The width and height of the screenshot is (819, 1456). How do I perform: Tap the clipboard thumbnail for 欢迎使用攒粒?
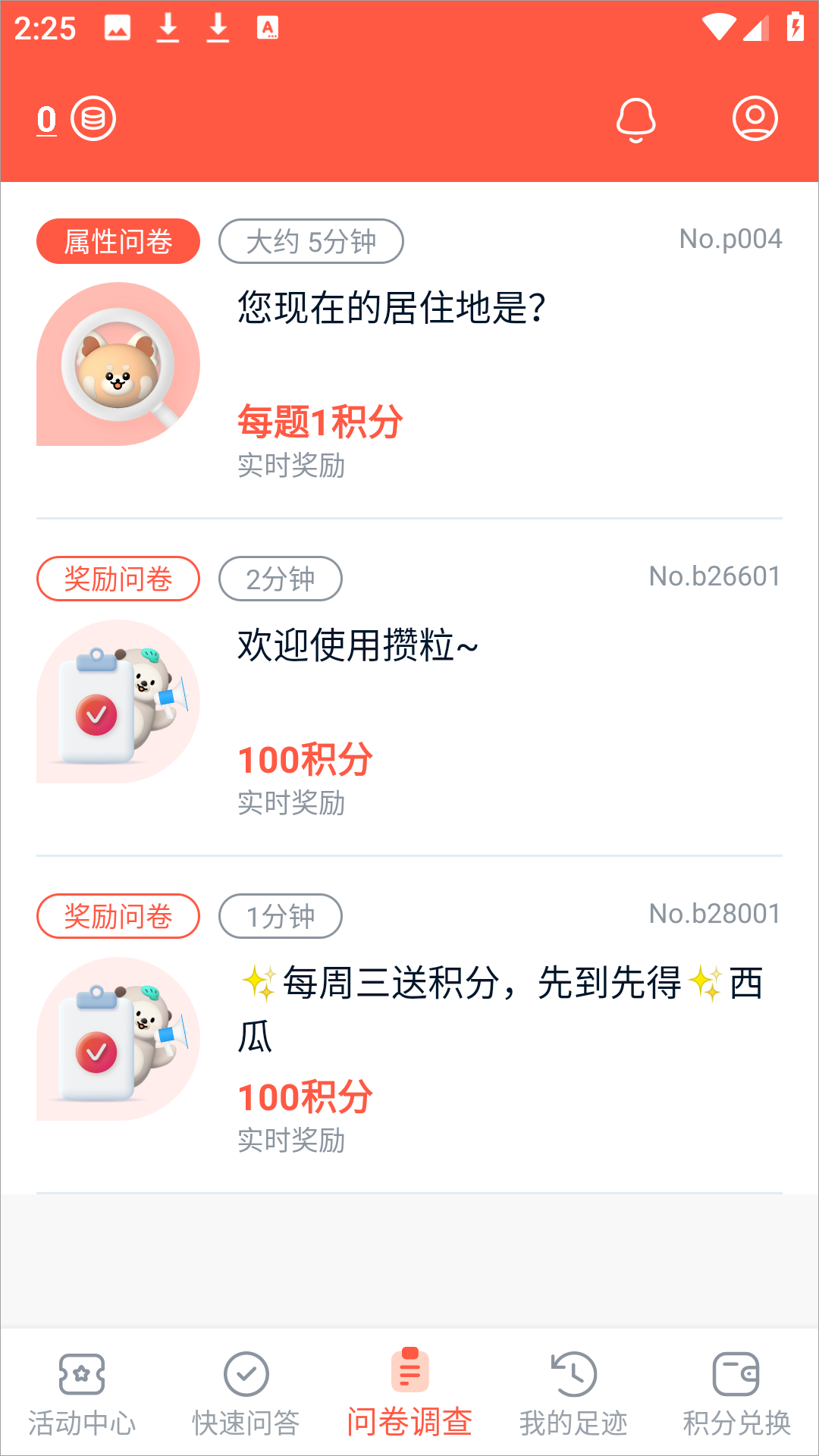pos(118,701)
